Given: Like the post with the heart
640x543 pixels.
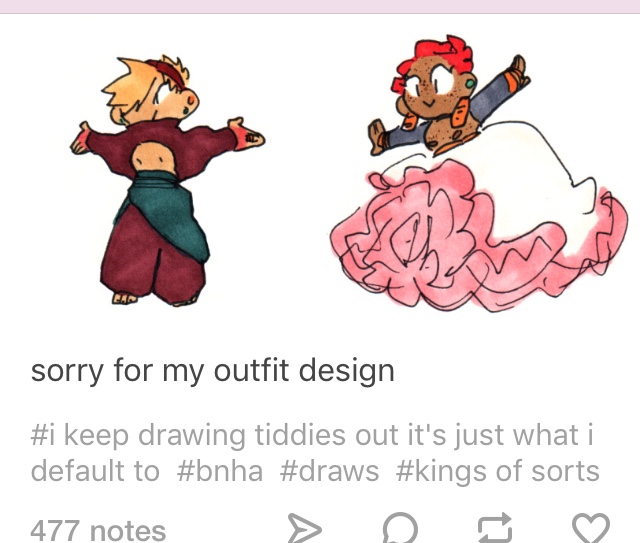Looking at the screenshot, I should point(590,528).
